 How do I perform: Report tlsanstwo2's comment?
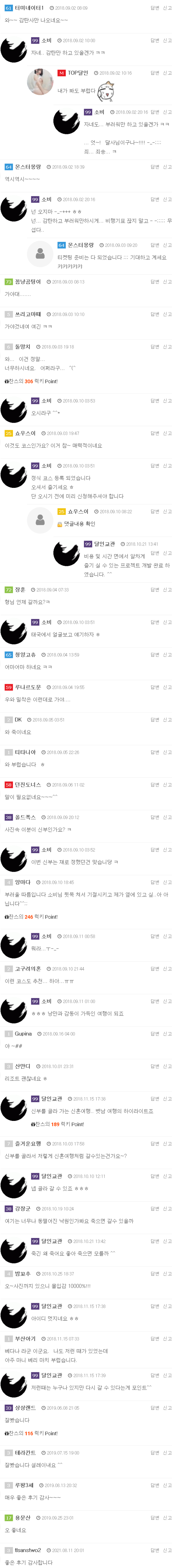coord(167,1550)
